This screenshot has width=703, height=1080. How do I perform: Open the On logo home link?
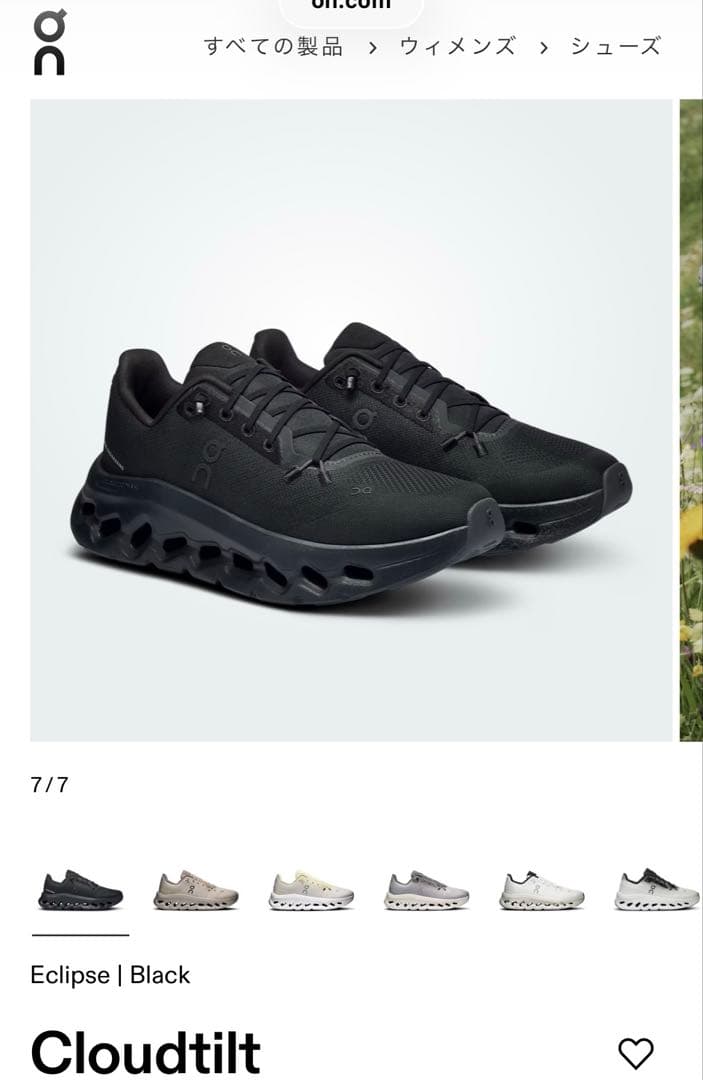pos(49,43)
